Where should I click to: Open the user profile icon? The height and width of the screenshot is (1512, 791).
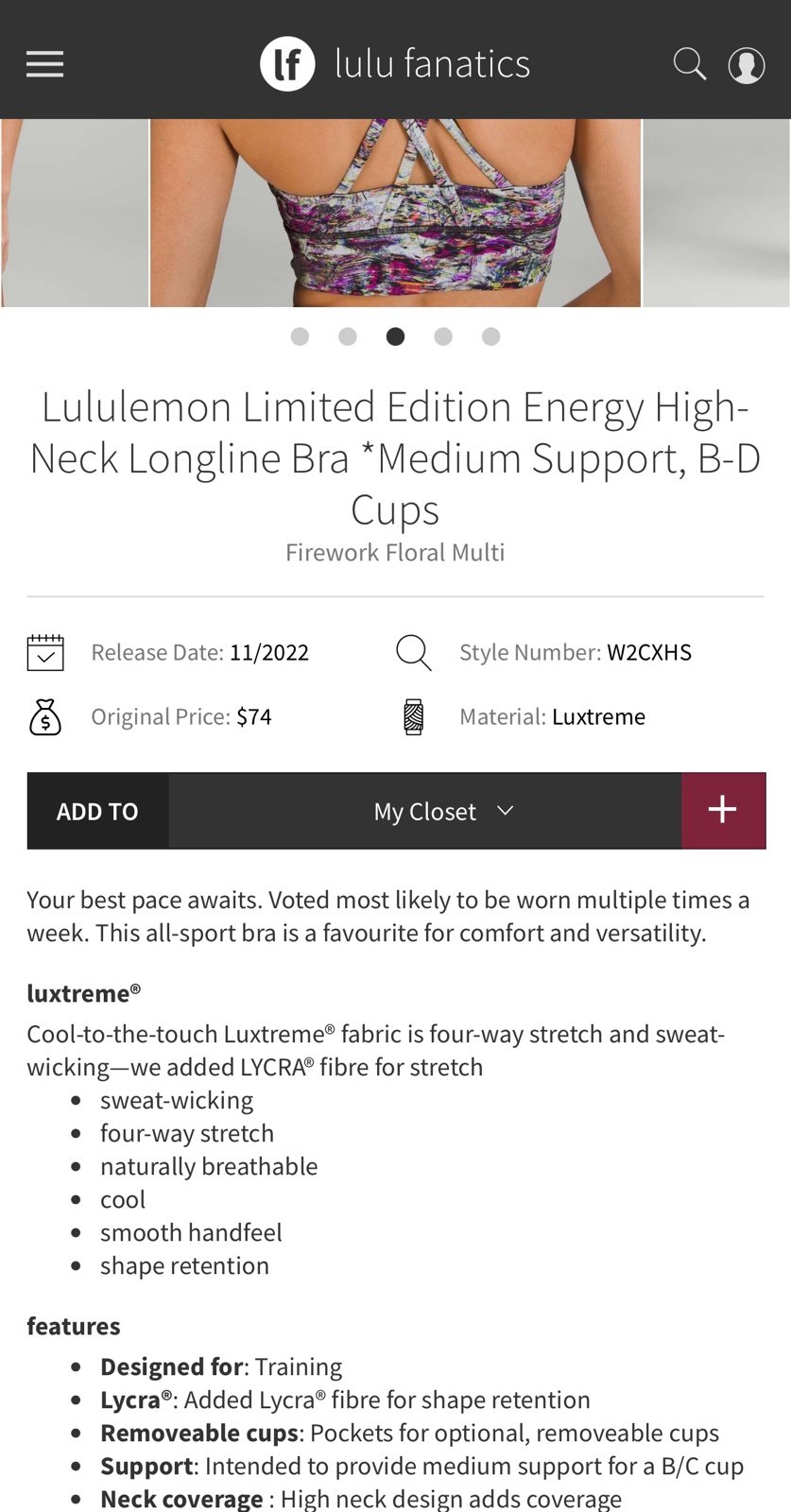(747, 65)
